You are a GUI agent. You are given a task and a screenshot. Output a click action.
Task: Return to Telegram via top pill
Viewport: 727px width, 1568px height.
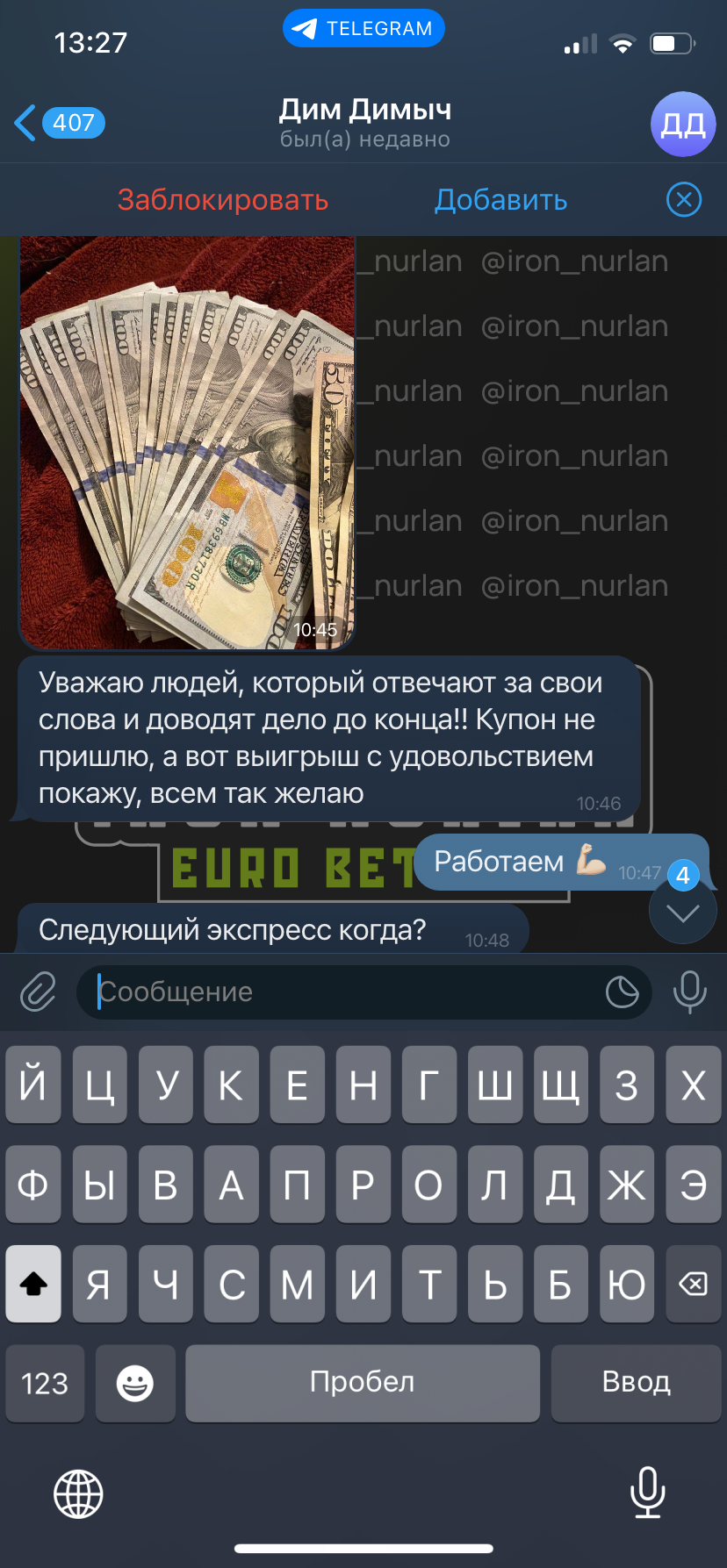click(x=363, y=28)
